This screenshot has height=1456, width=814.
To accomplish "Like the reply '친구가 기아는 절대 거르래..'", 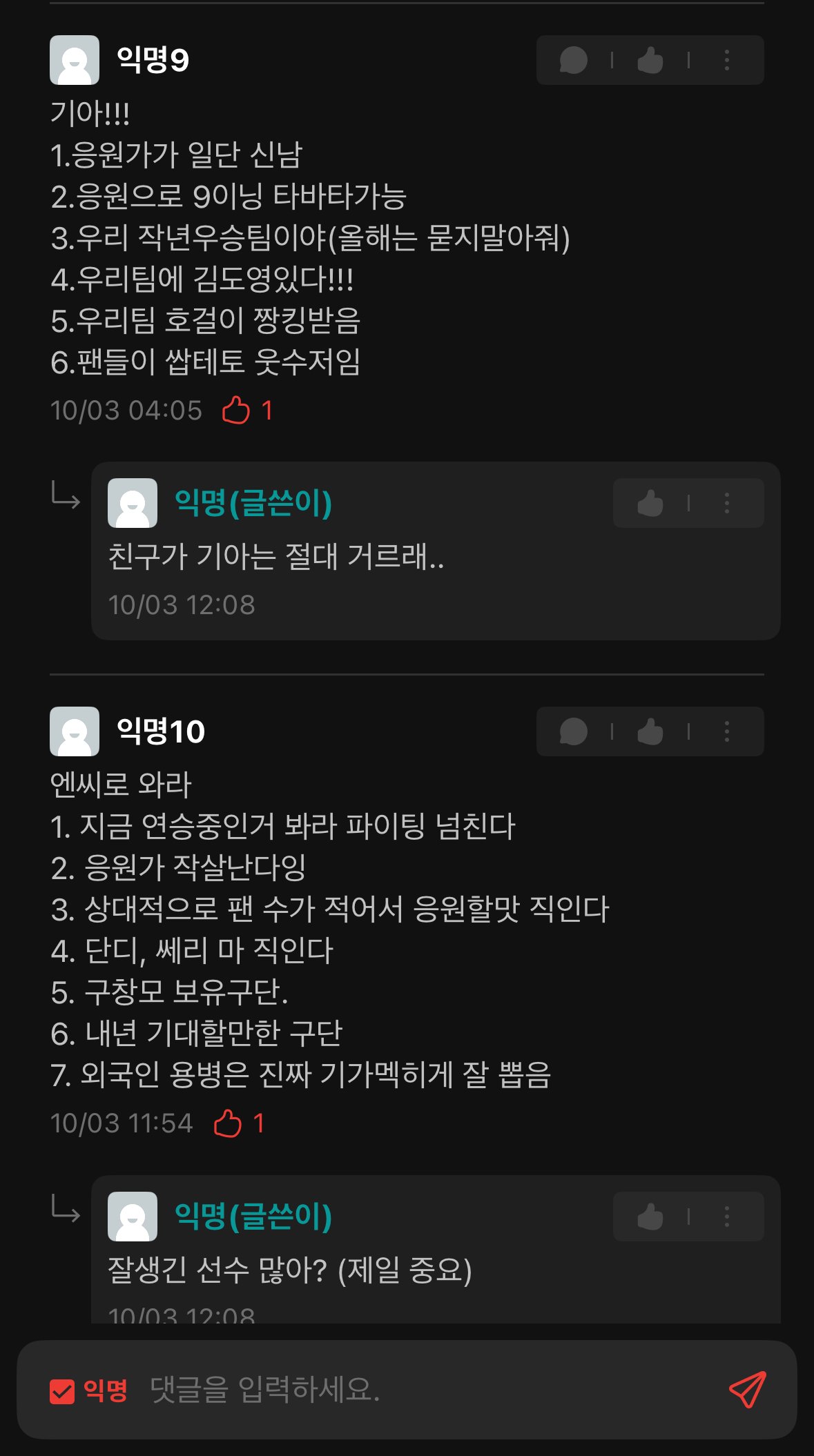I will (650, 503).
